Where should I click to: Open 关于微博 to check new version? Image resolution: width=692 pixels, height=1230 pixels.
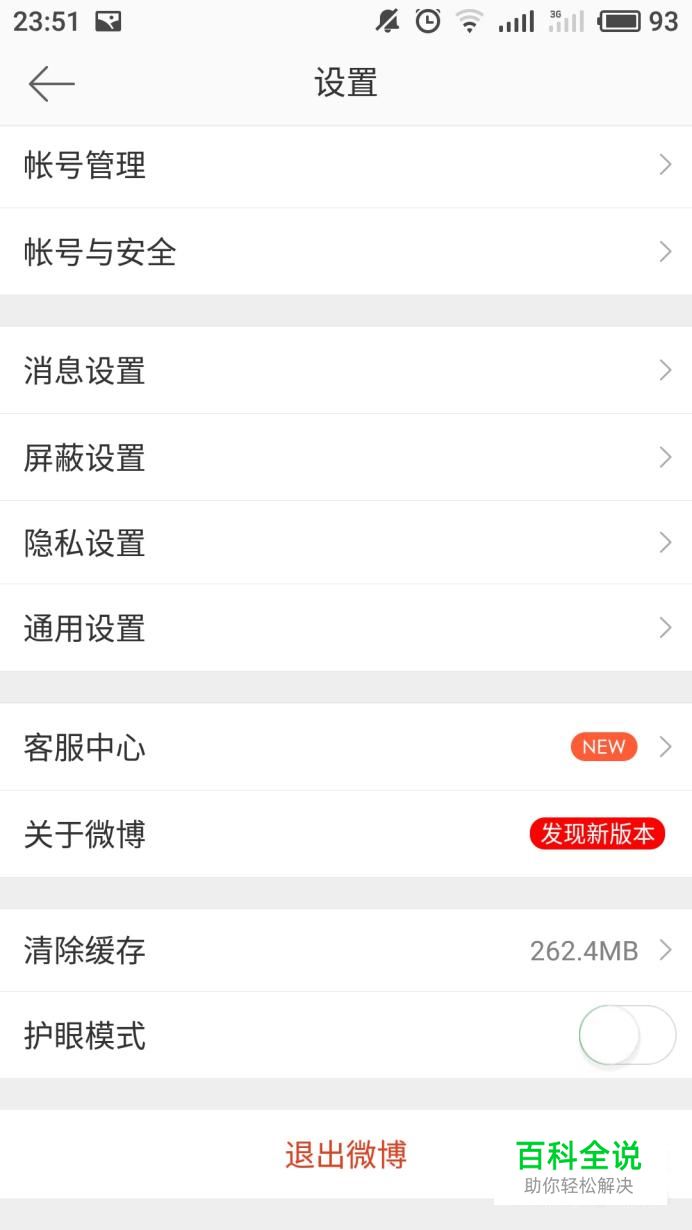pos(345,834)
